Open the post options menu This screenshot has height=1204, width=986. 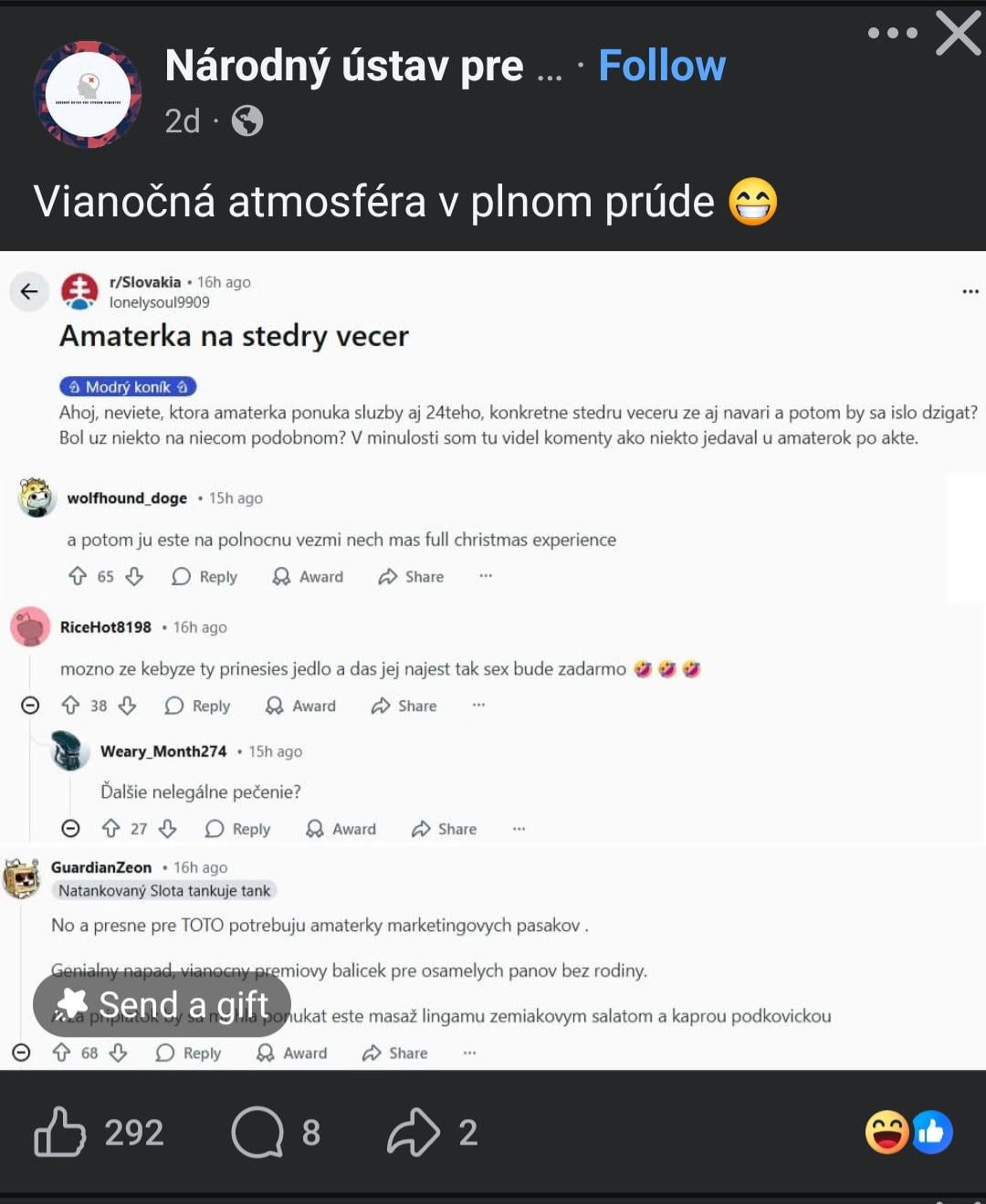892,34
